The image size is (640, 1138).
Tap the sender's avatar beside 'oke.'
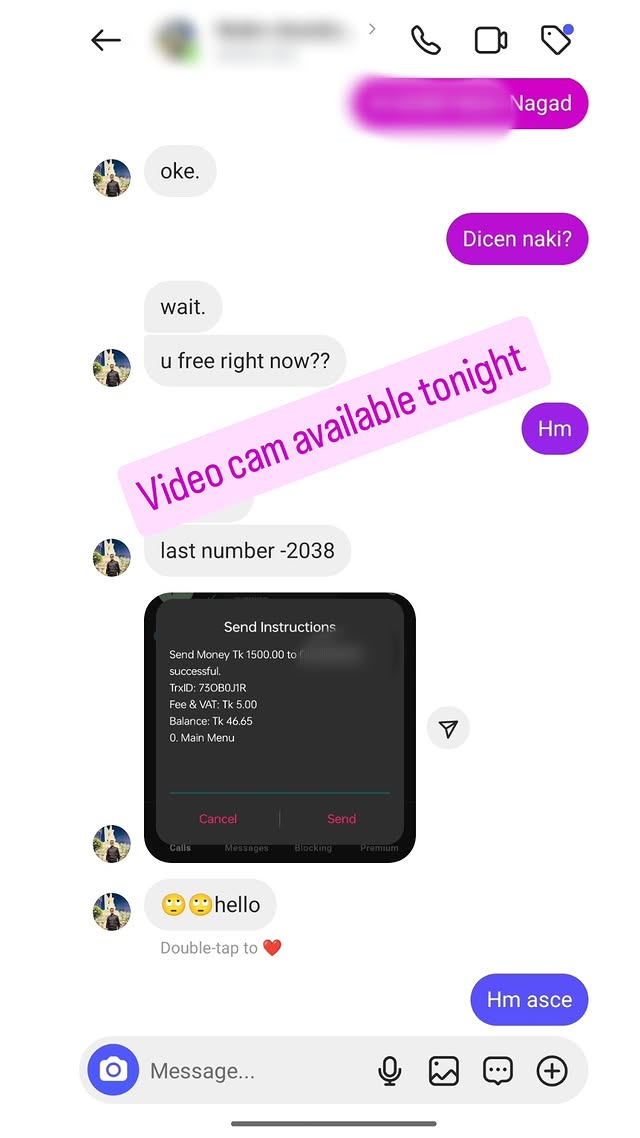(112, 178)
